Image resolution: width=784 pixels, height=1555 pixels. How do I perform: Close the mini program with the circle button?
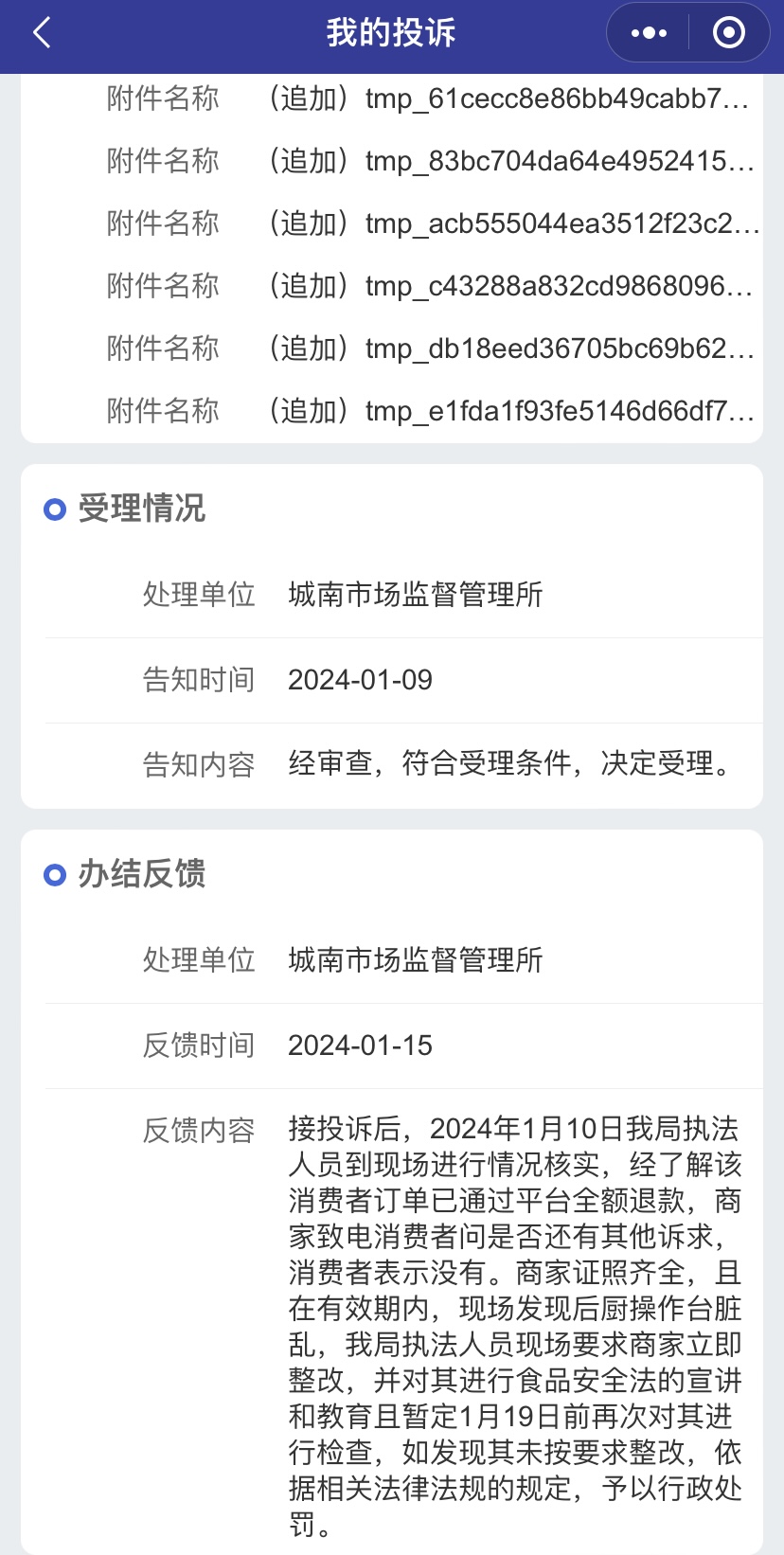point(728,33)
